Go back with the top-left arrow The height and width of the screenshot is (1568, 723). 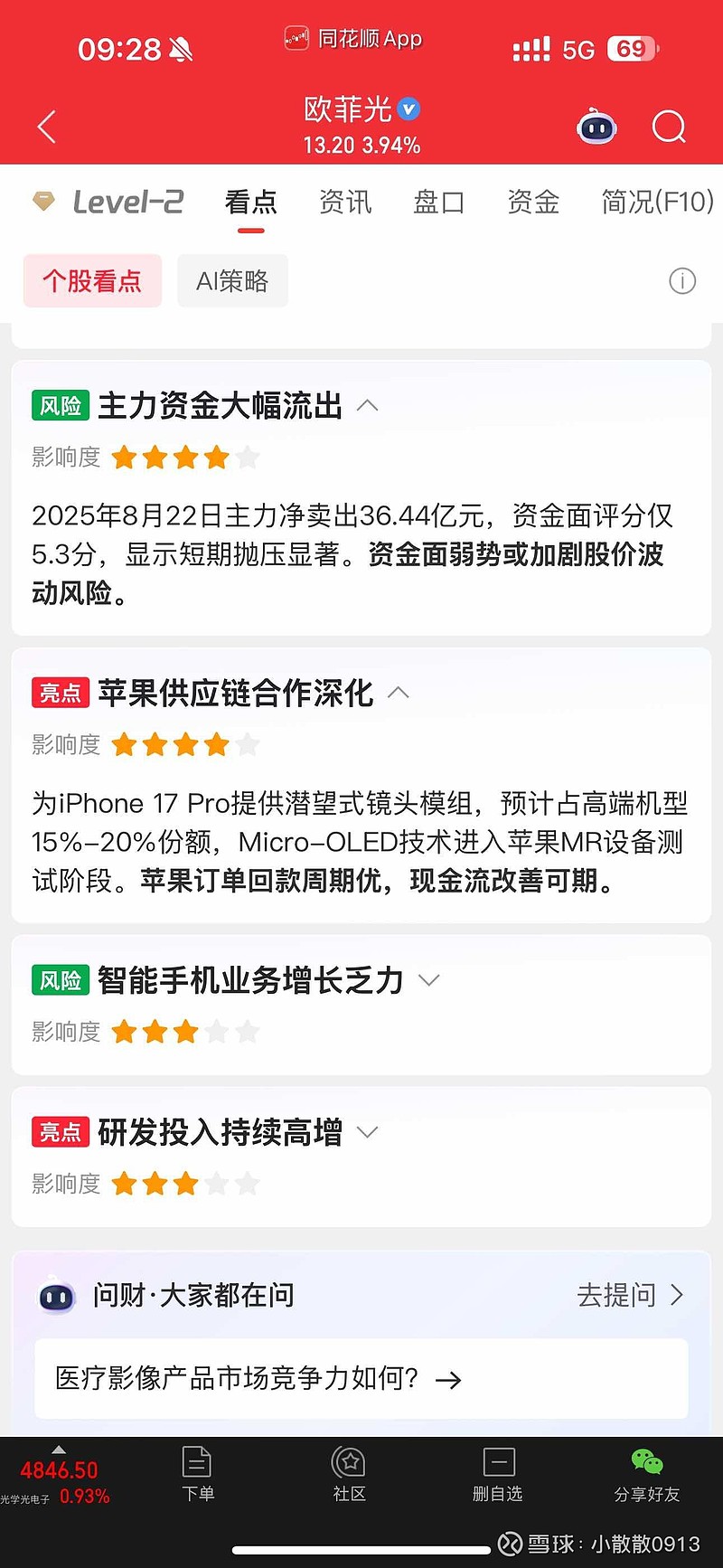(47, 128)
